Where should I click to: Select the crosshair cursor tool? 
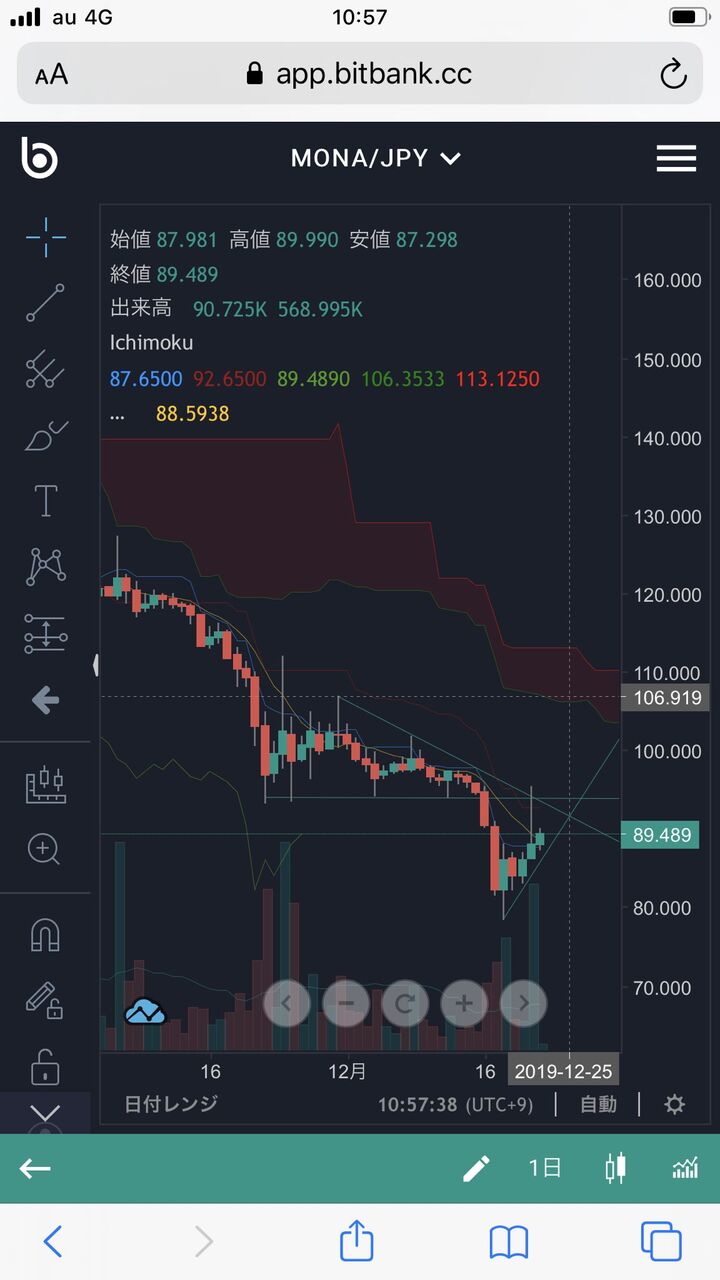[x=45, y=236]
